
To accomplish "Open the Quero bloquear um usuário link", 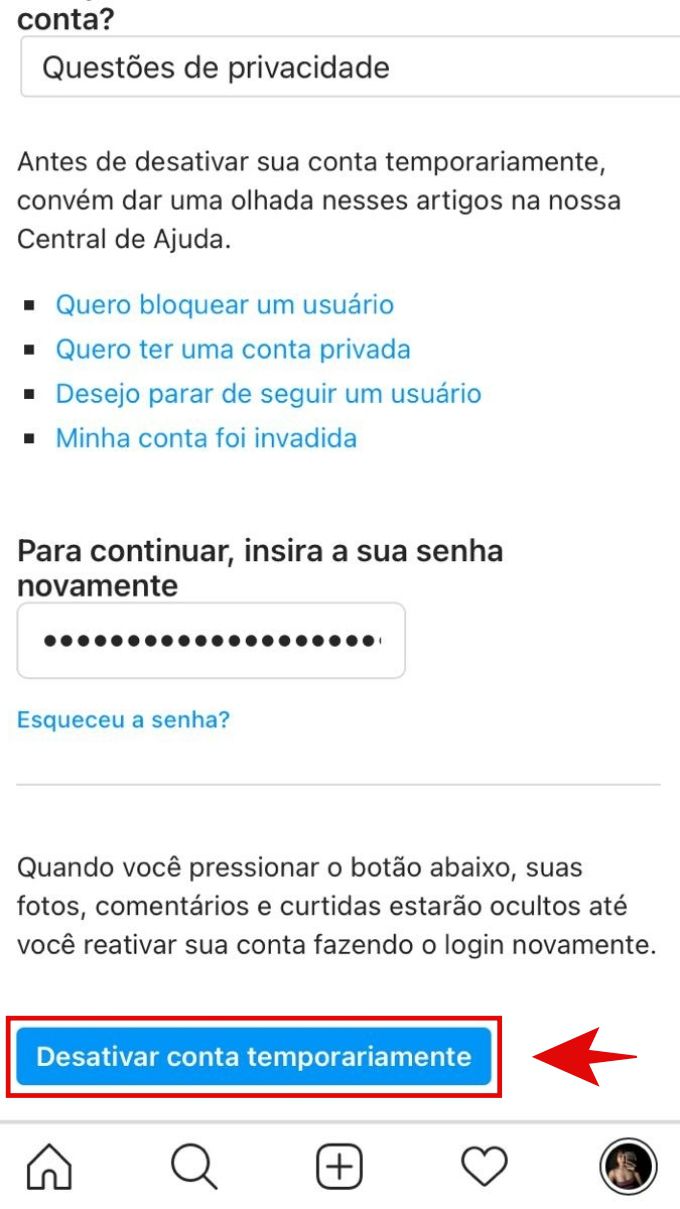I will pos(224,304).
